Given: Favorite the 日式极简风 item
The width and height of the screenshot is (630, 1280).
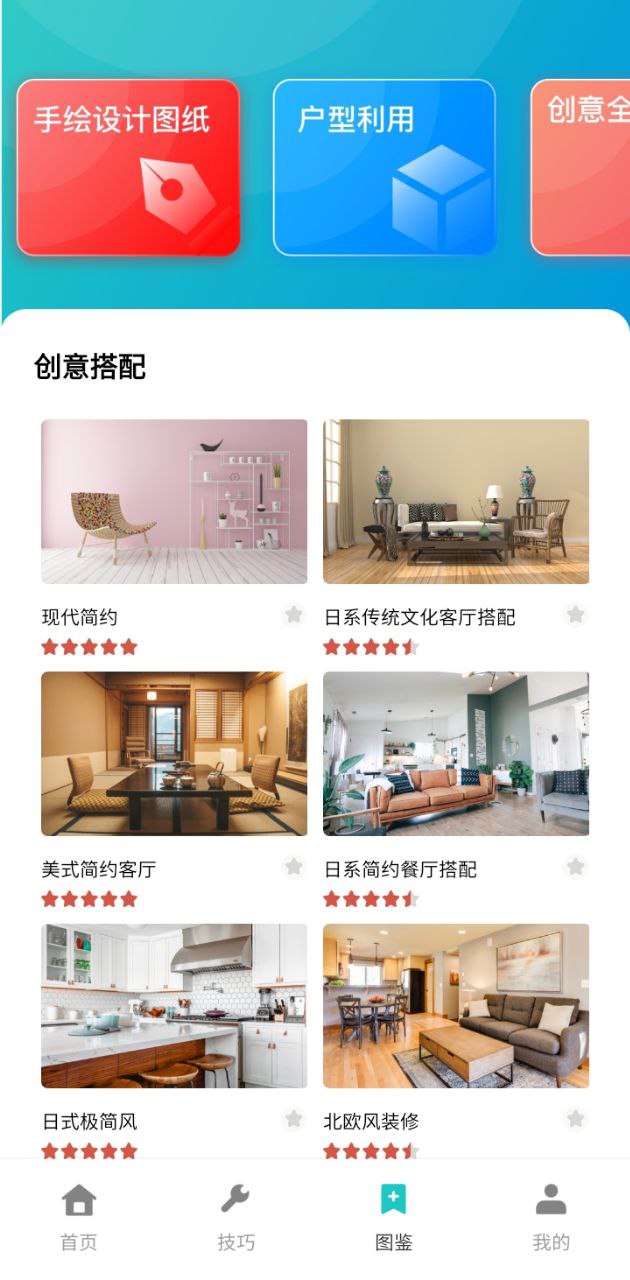Looking at the screenshot, I should [x=293, y=1119].
